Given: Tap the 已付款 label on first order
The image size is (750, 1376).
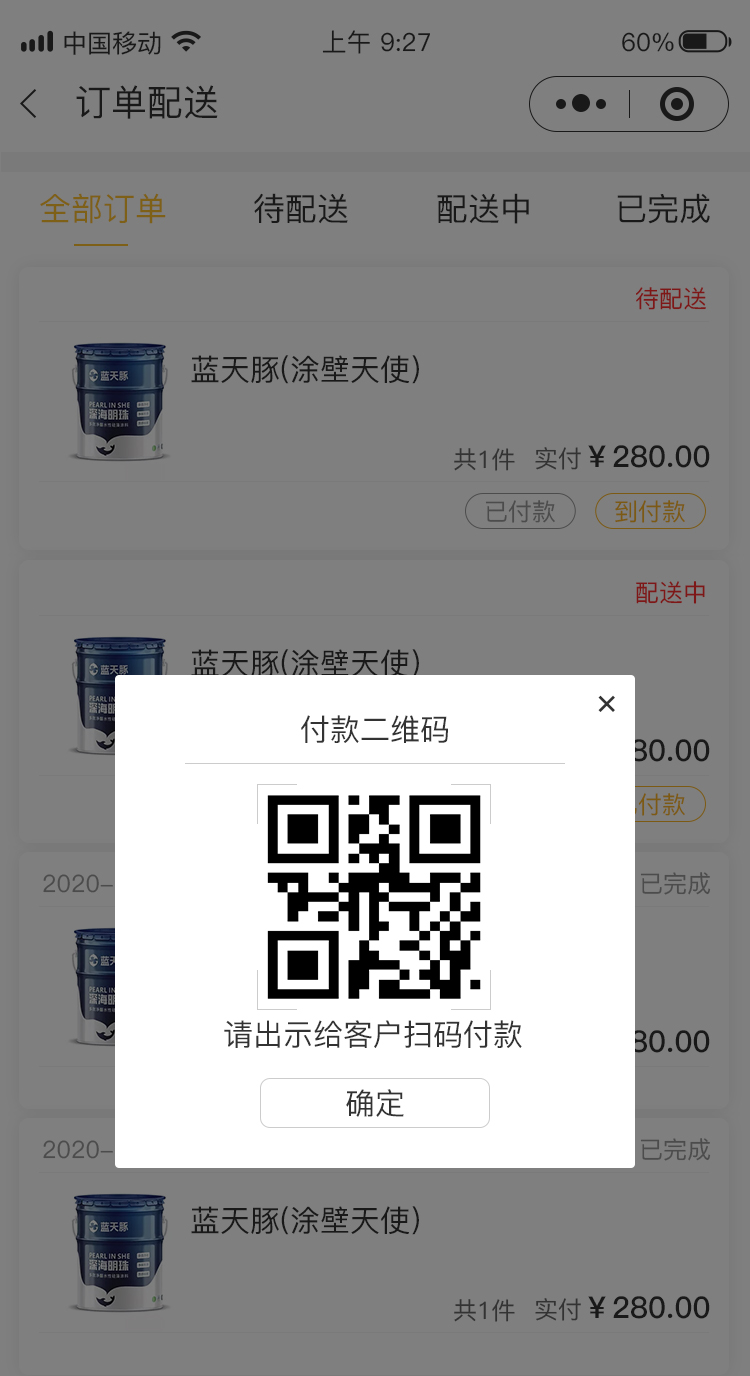Looking at the screenshot, I should point(520,511).
